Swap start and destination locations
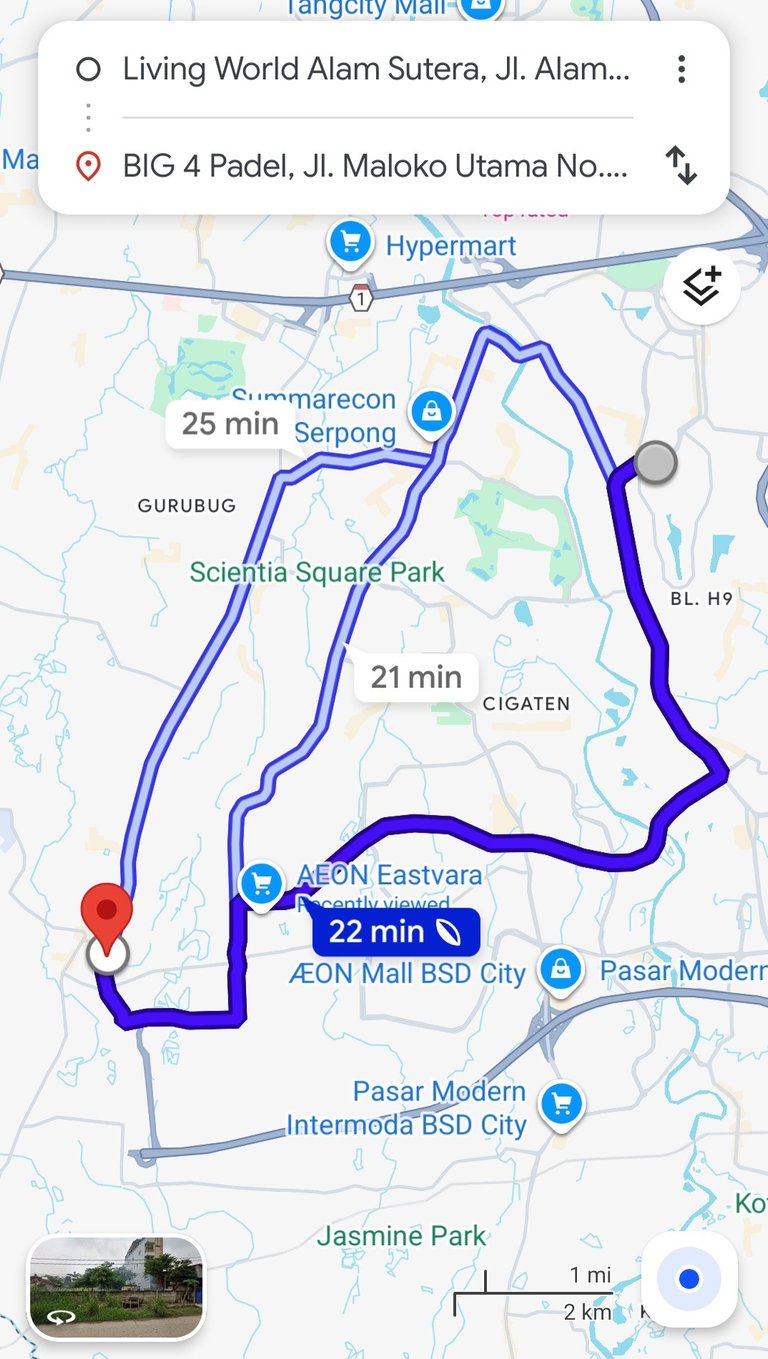This screenshot has height=1359, width=768. point(681,165)
